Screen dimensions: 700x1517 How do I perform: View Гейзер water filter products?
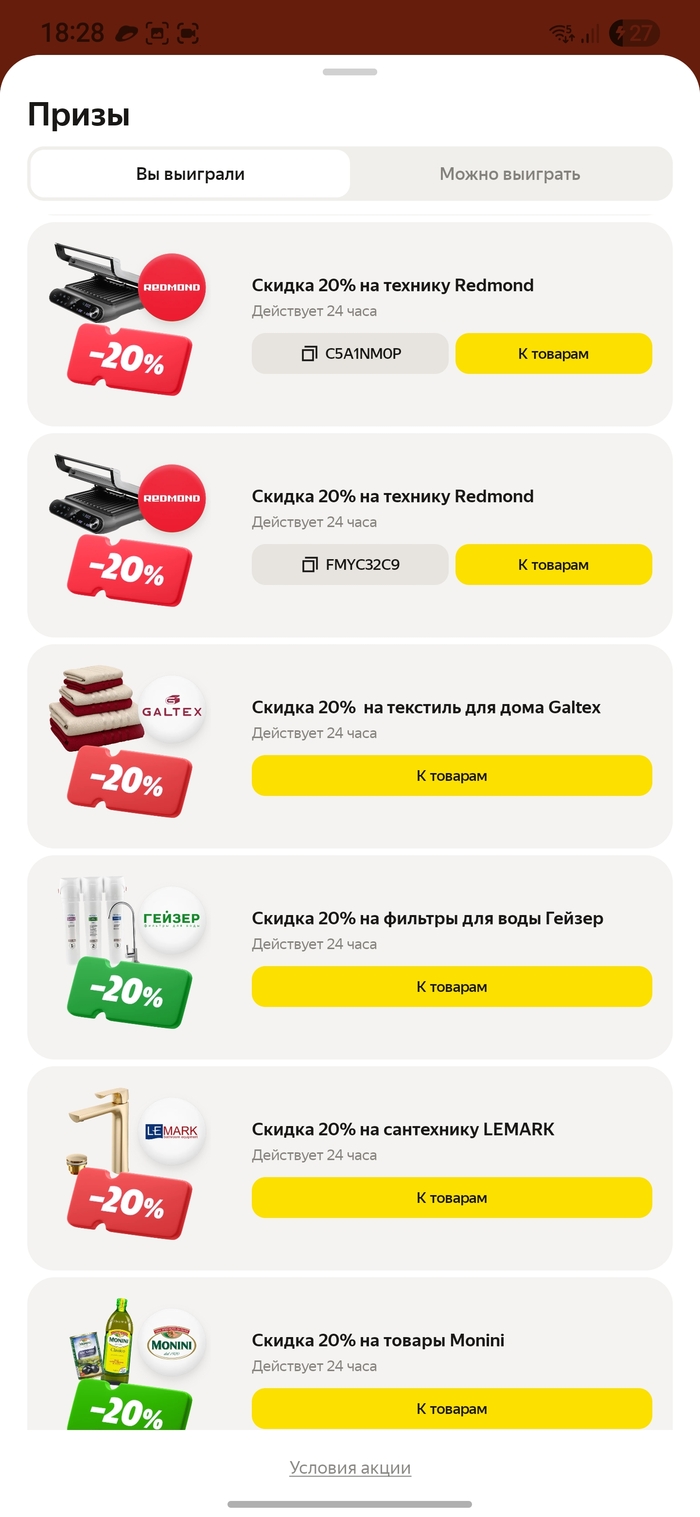pyautogui.click(x=451, y=987)
